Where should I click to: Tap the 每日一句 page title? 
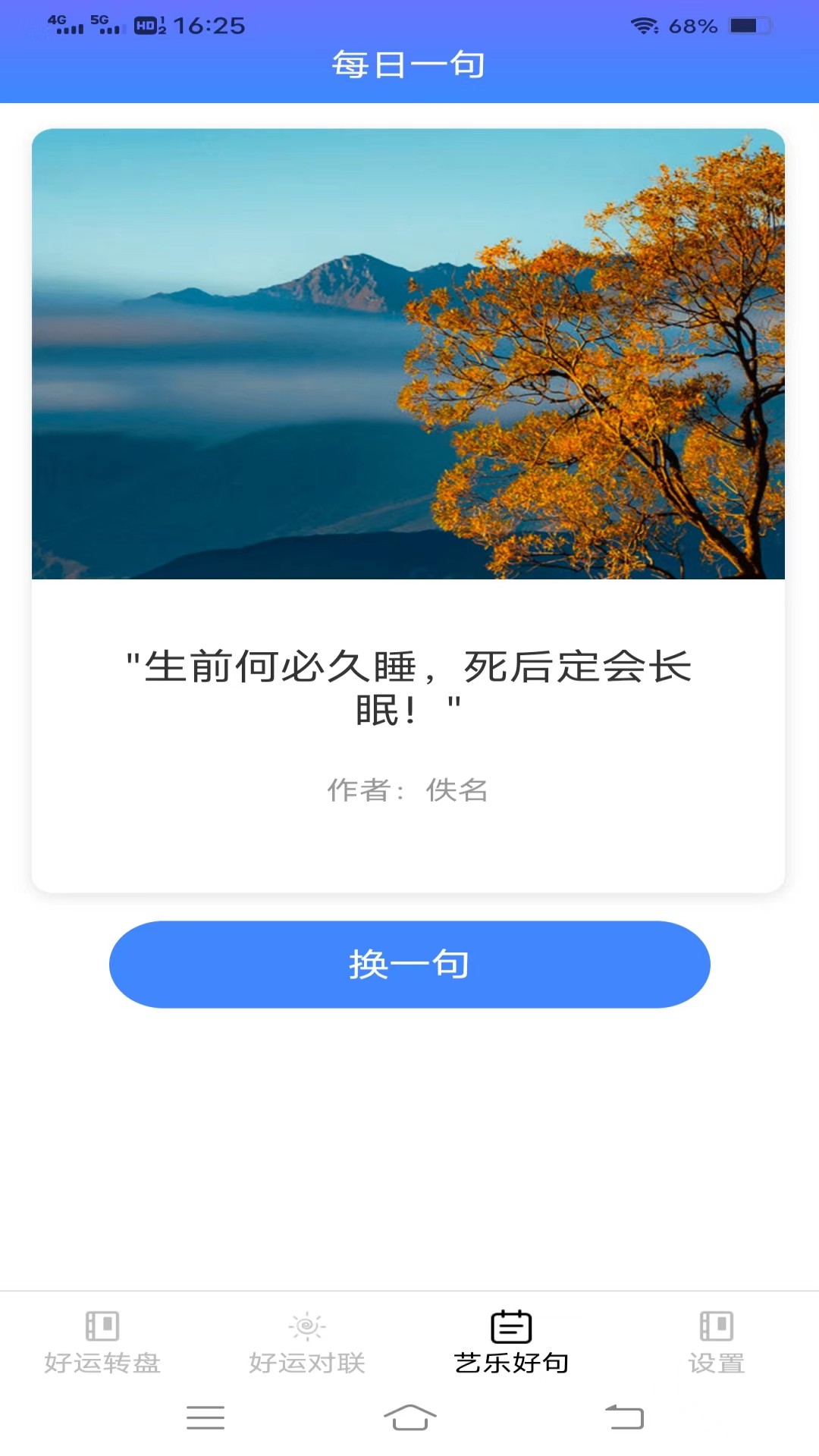[x=409, y=64]
